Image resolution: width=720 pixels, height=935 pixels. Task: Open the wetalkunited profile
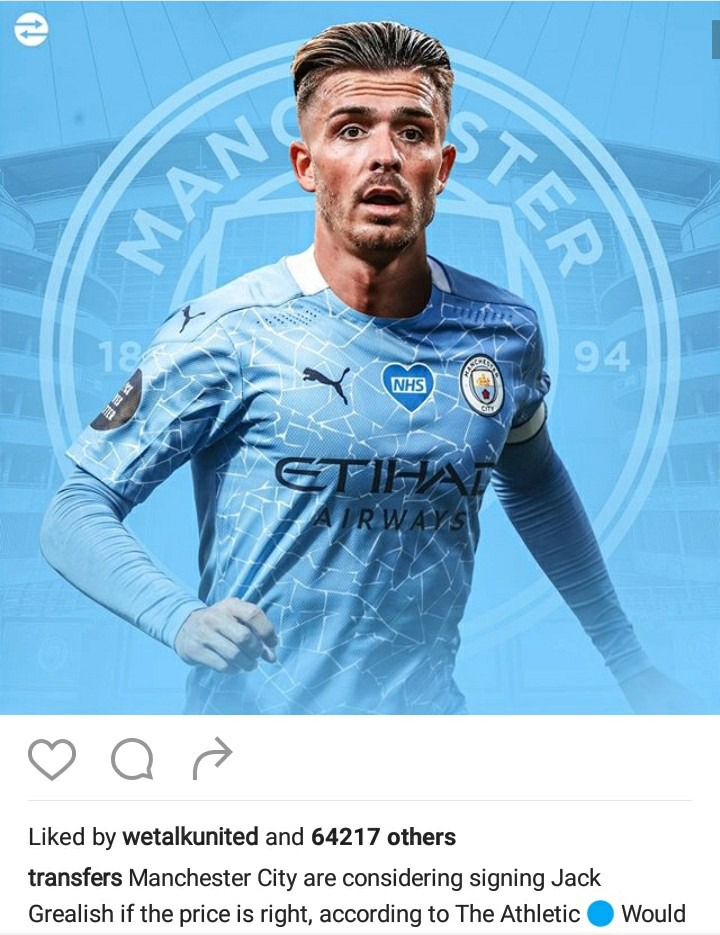point(190,837)
